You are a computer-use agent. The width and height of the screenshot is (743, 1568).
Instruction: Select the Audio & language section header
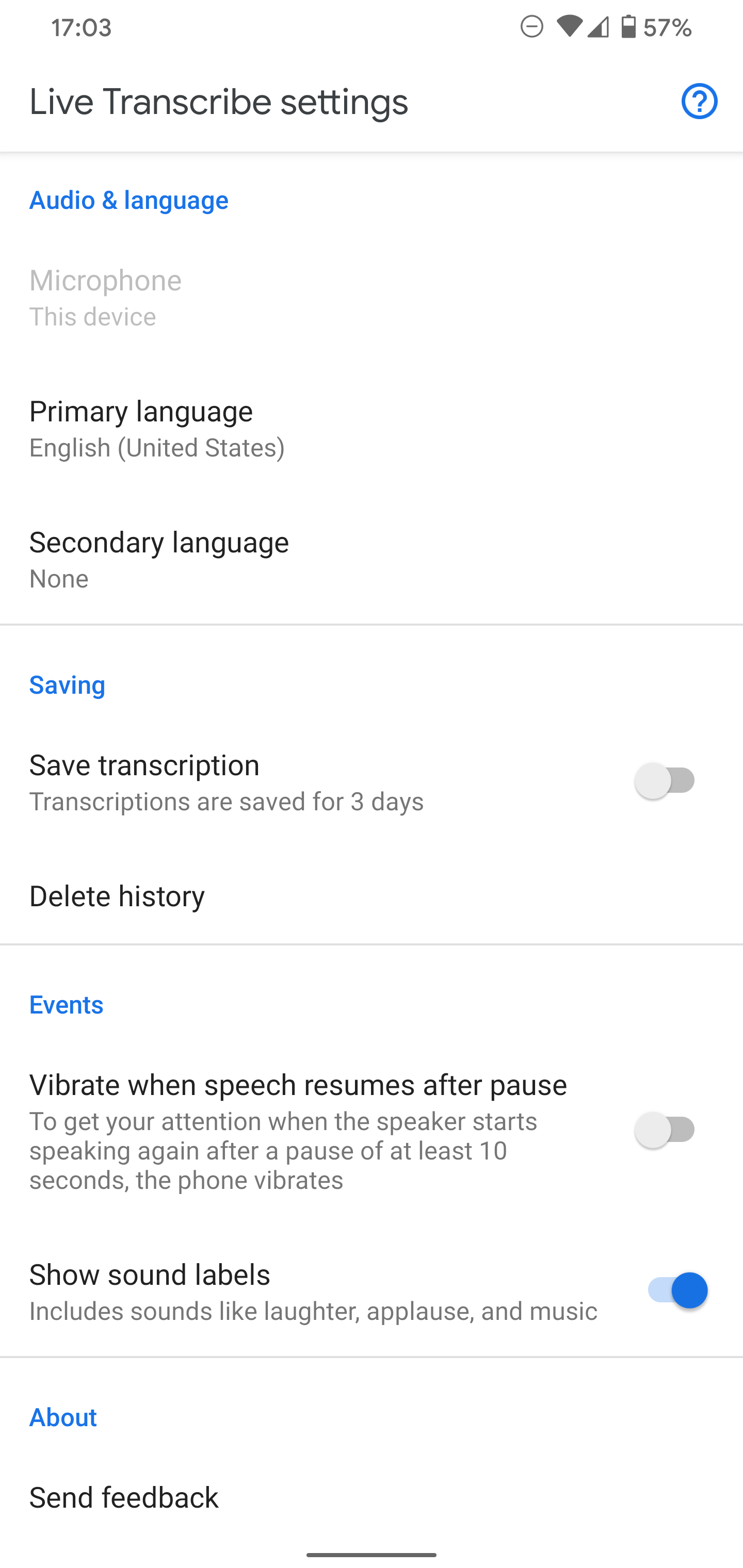pos(129,200)
